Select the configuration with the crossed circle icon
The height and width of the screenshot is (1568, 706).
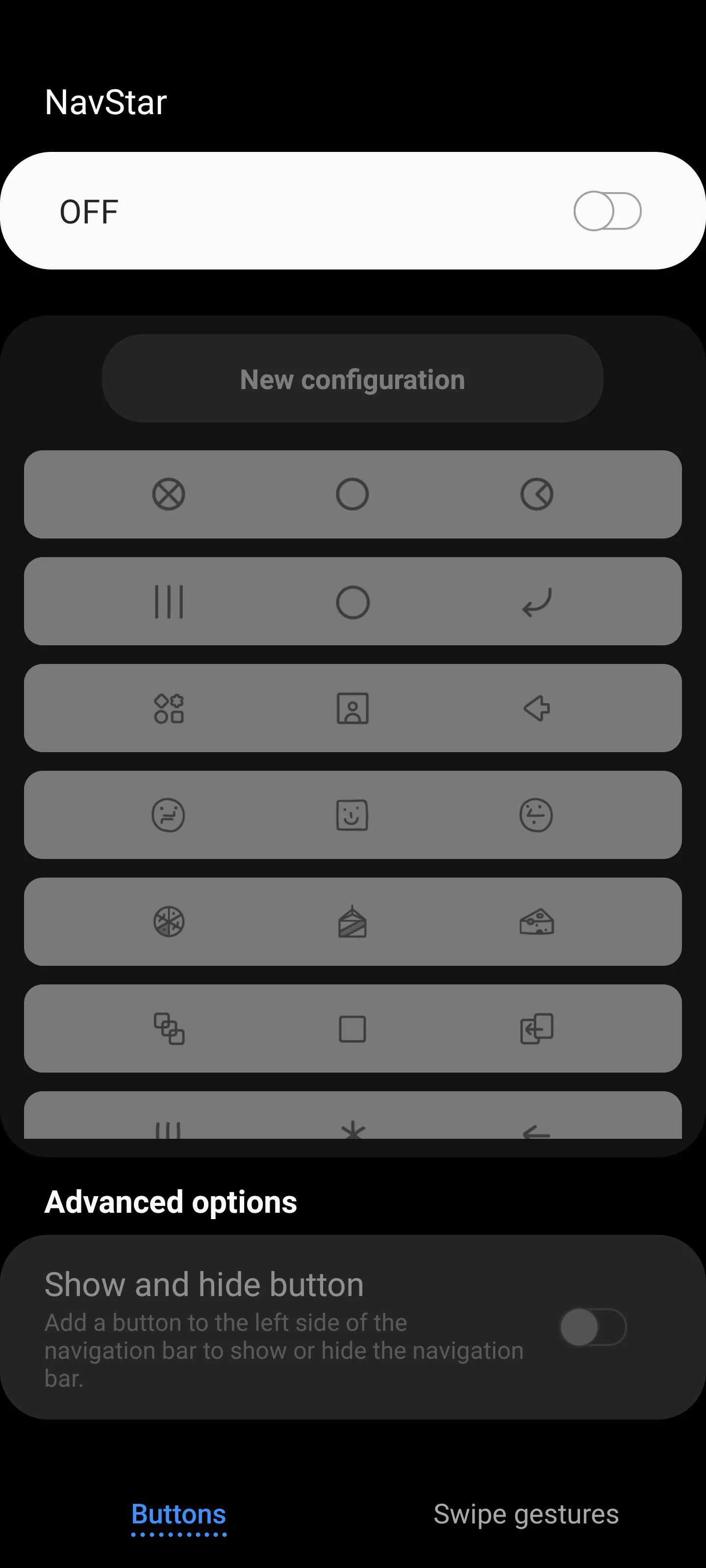(x=353, y=494)
